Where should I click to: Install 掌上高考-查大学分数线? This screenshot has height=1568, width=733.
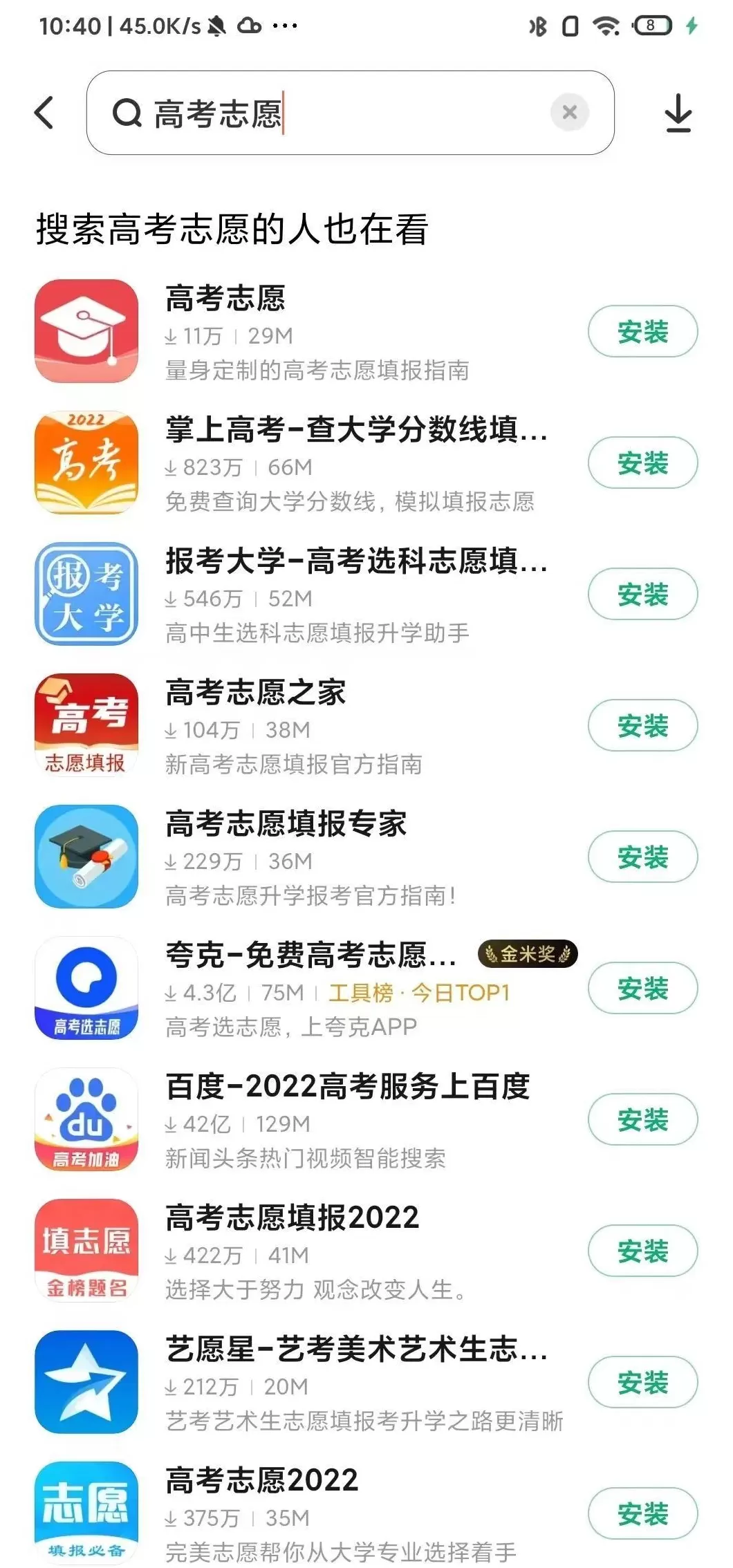click(x=642, y=463)
